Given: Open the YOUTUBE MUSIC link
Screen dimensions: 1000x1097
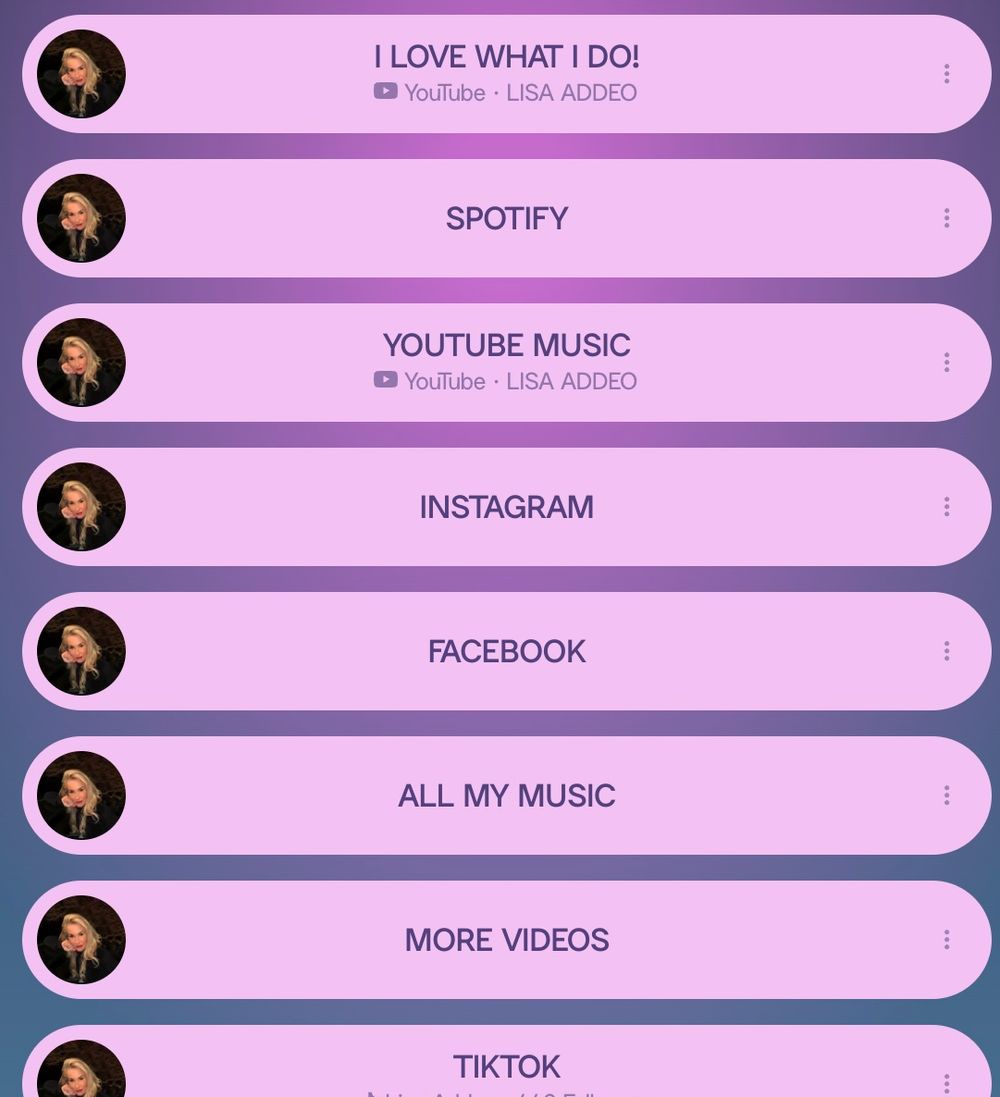Looking at the screenshot, I should coord(507,362).
